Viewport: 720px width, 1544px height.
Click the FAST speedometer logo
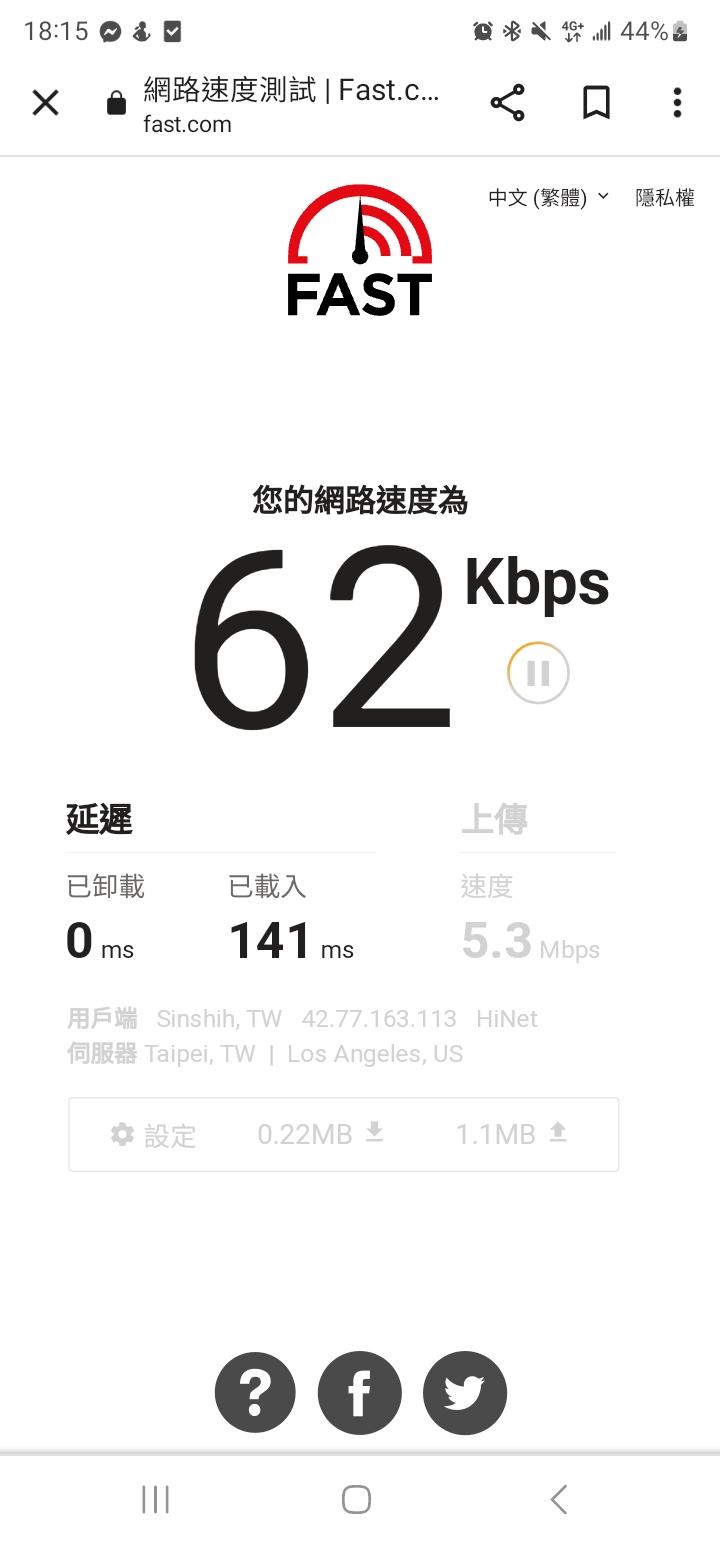(x=360, y=248)
